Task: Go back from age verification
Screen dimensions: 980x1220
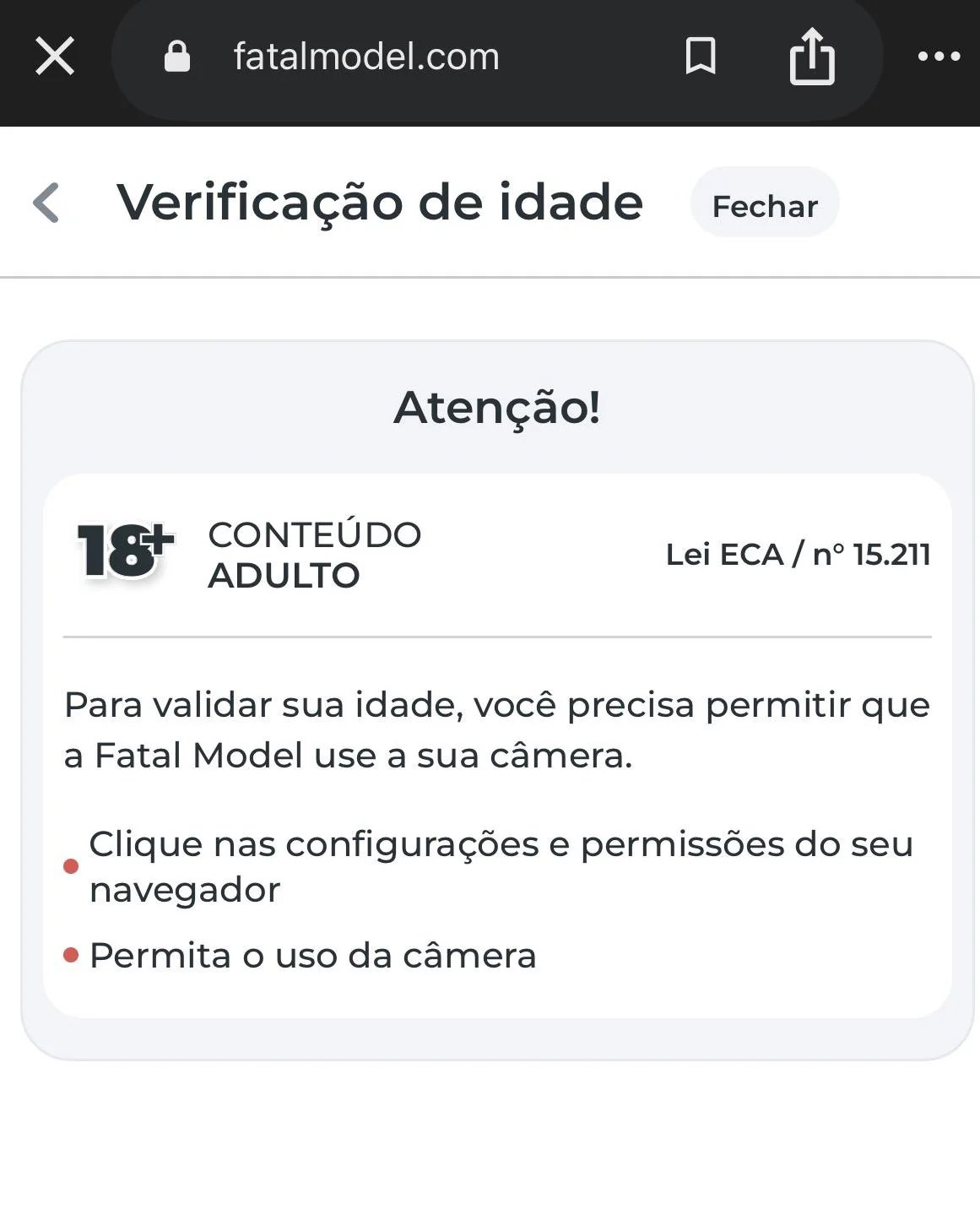Action: pyautogui.click(x=47, y=203)
